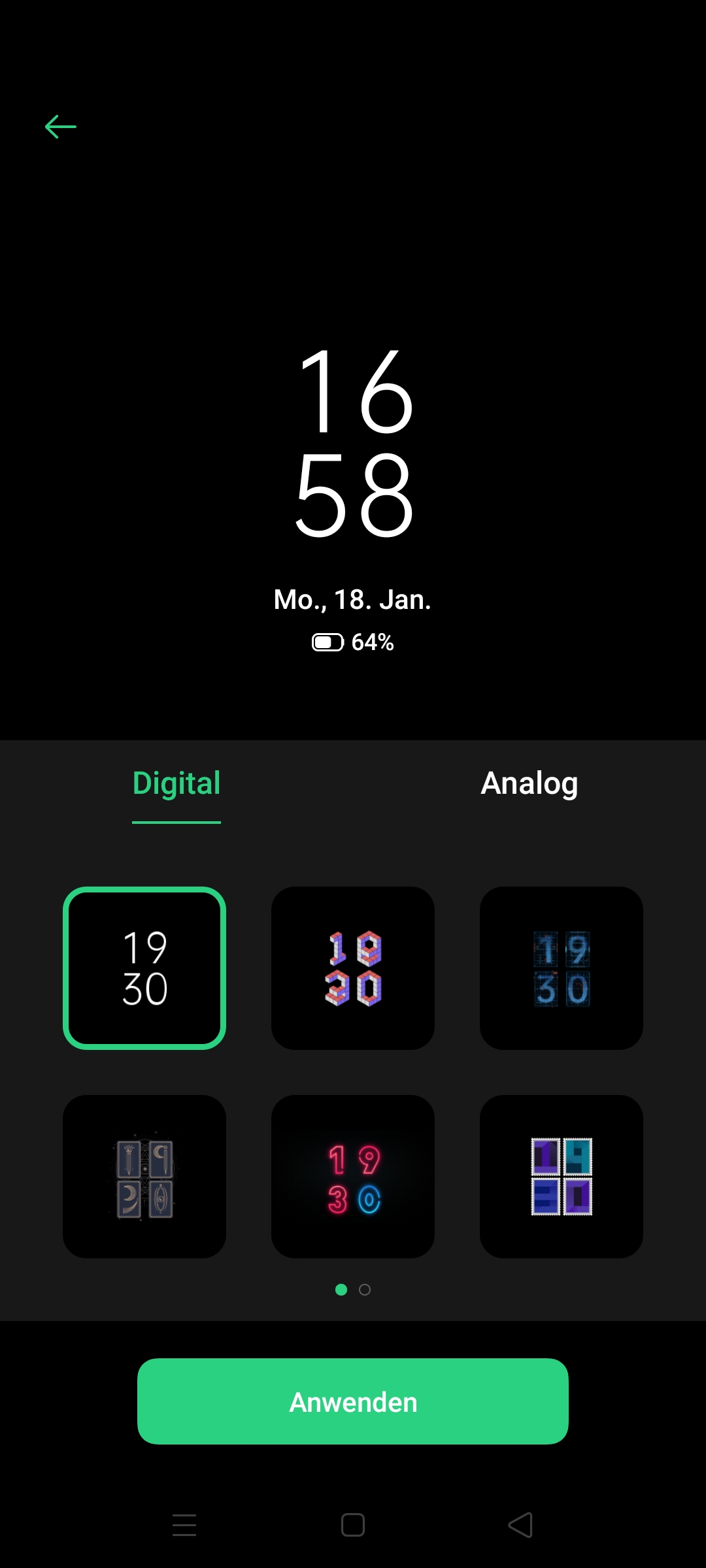
Task: Choose the red and blue neon clock
Action: tap(353, 1177)
